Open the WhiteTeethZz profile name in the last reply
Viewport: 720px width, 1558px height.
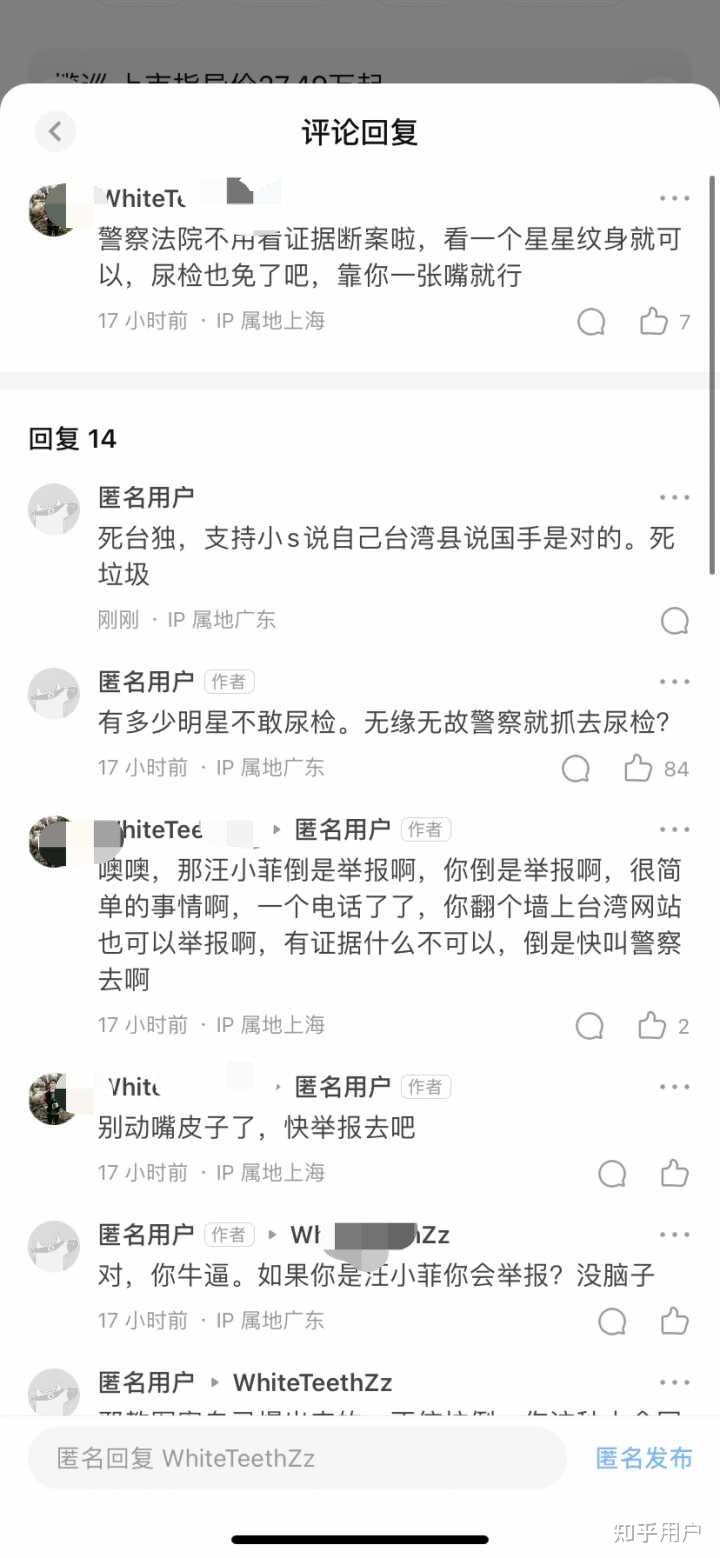pyautogui.click(x=312, y=1383)
